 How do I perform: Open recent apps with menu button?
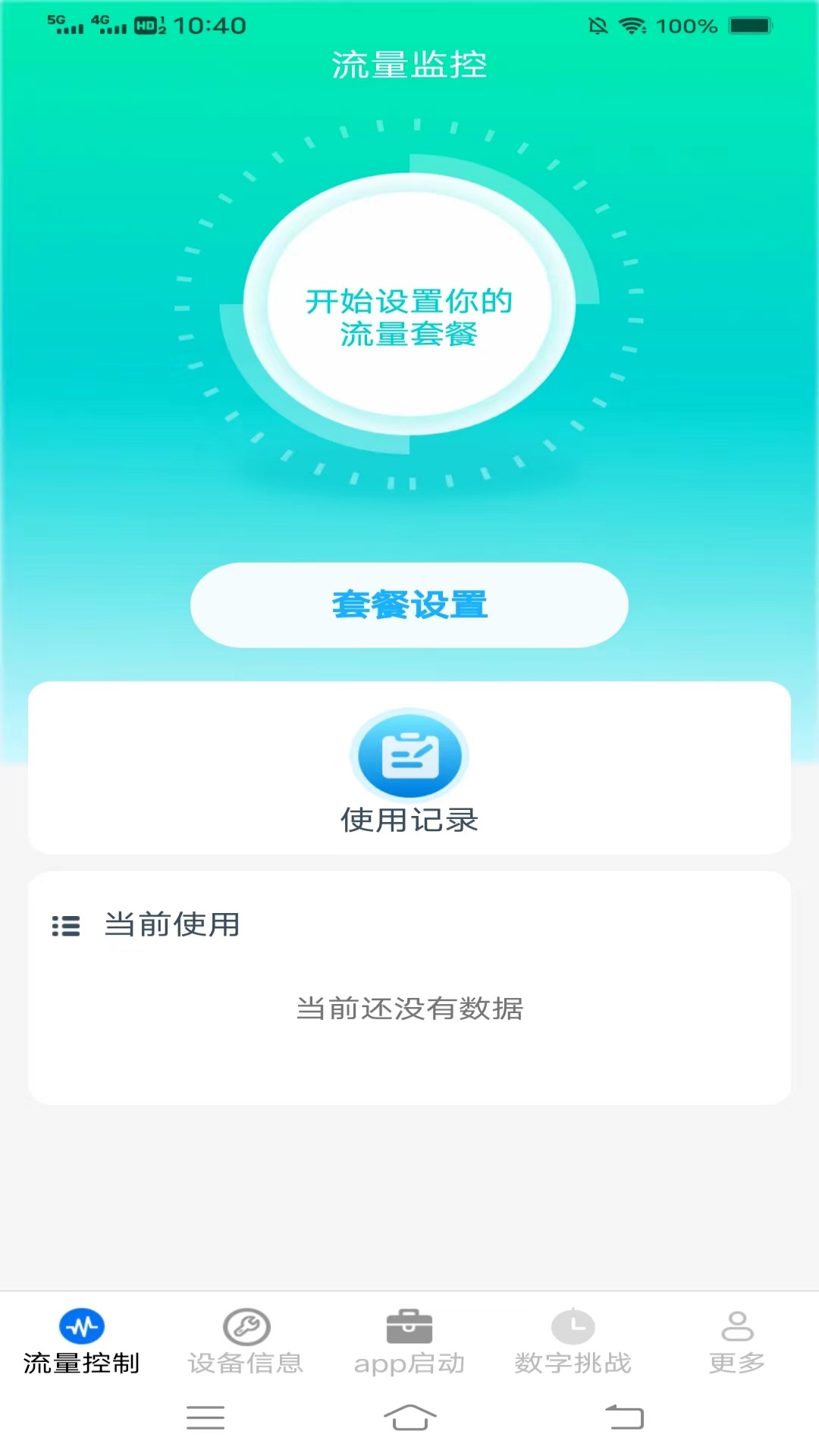205,1417
